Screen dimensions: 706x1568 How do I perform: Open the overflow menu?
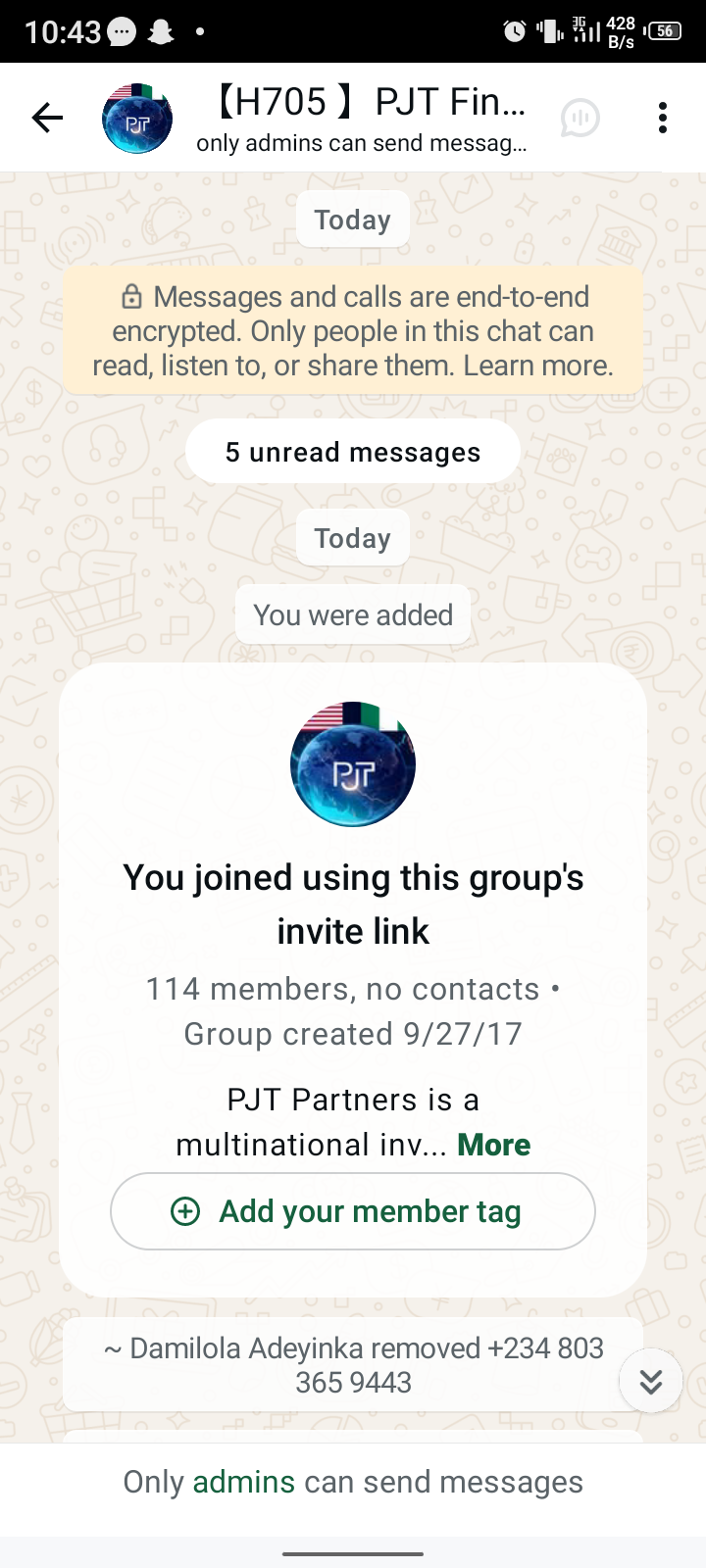click(x=663, y=119)
